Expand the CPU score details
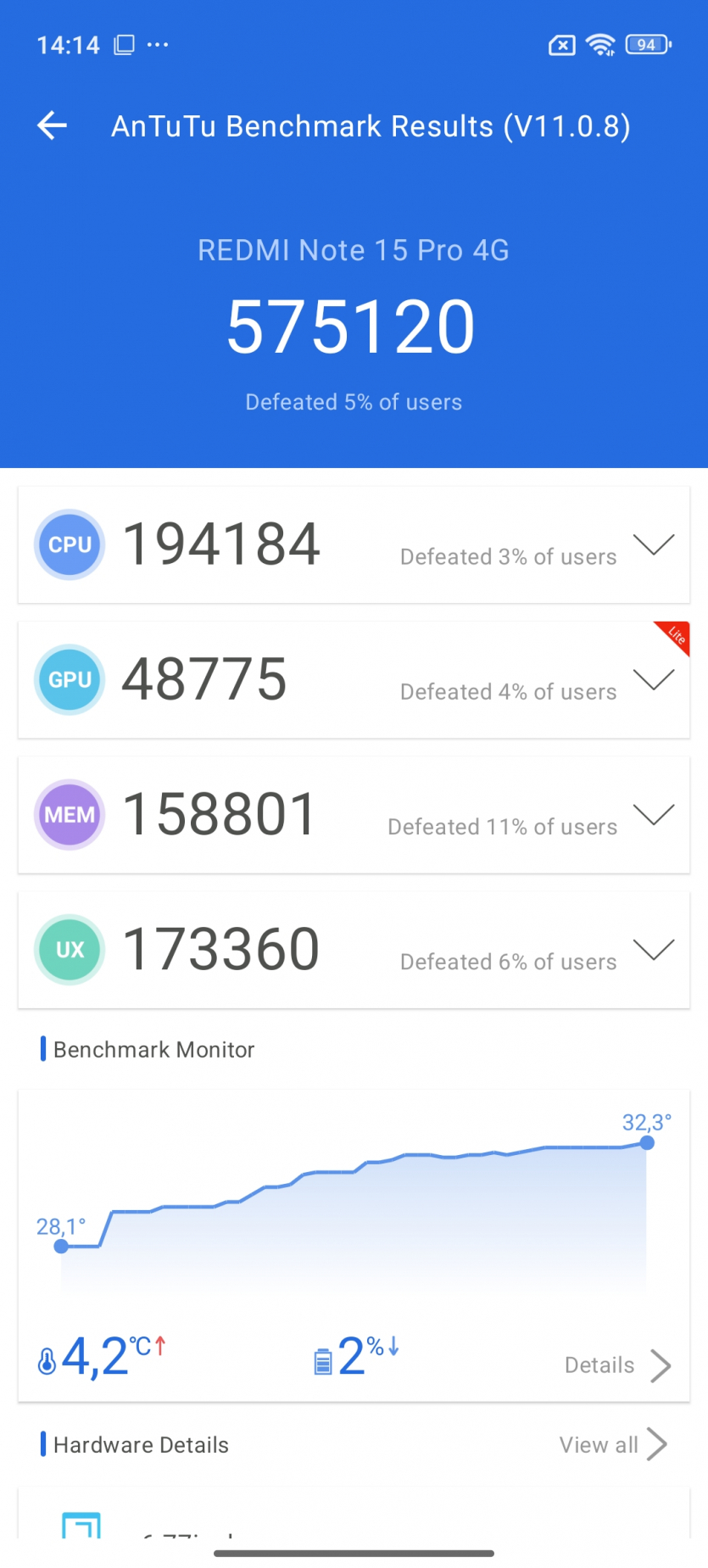Viewport: 708px width, 1568px height. pyautogui.click(x=654, y=544)
